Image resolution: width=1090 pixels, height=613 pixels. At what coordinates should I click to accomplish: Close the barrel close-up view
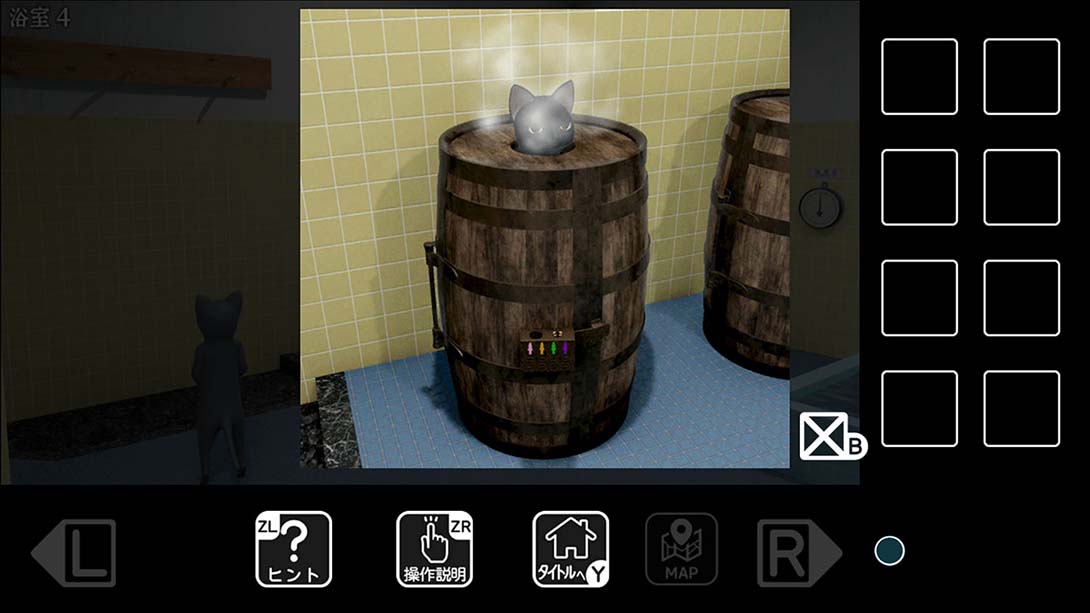click(828, 436)
